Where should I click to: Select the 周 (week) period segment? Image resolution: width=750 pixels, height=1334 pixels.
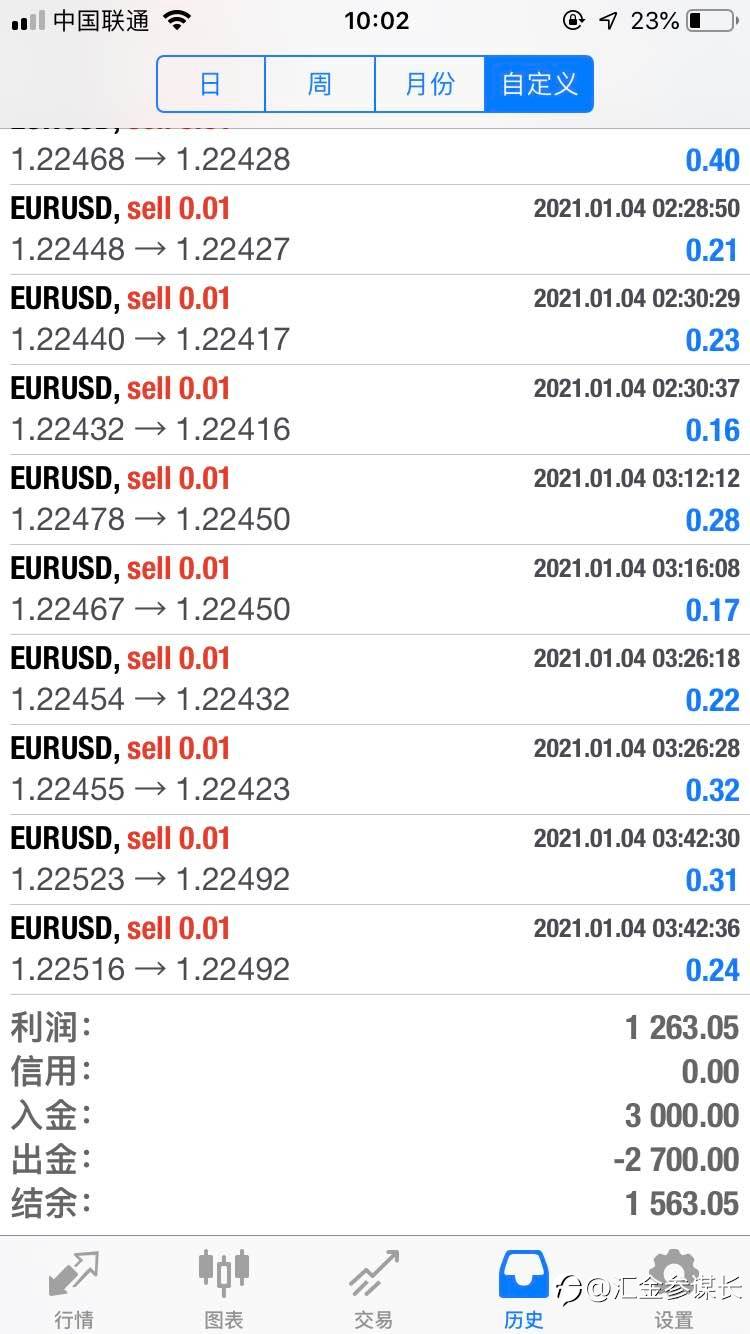[x=320, y=84]
